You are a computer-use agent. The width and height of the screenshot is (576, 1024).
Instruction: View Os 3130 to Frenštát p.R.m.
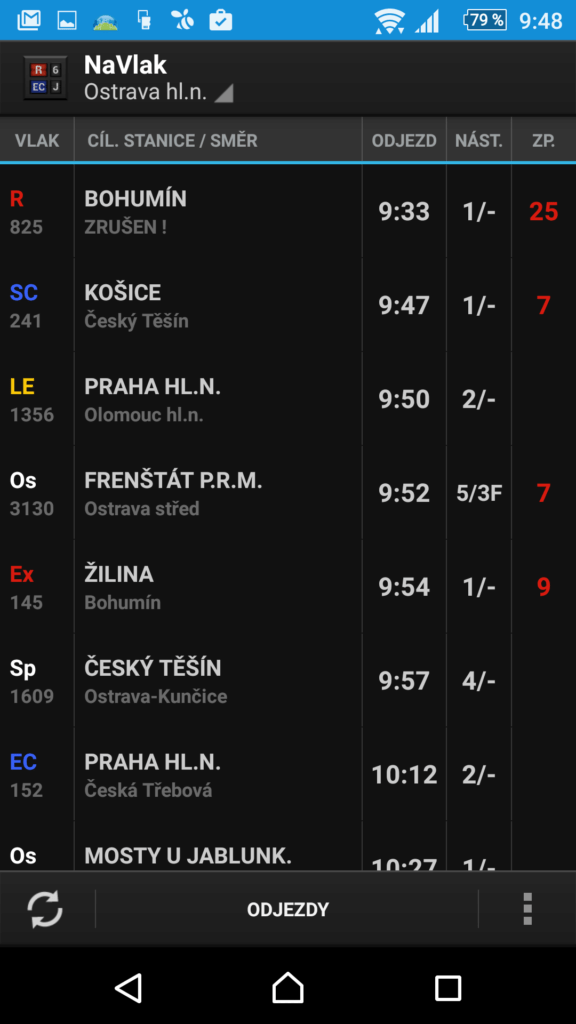pos(288,494)
